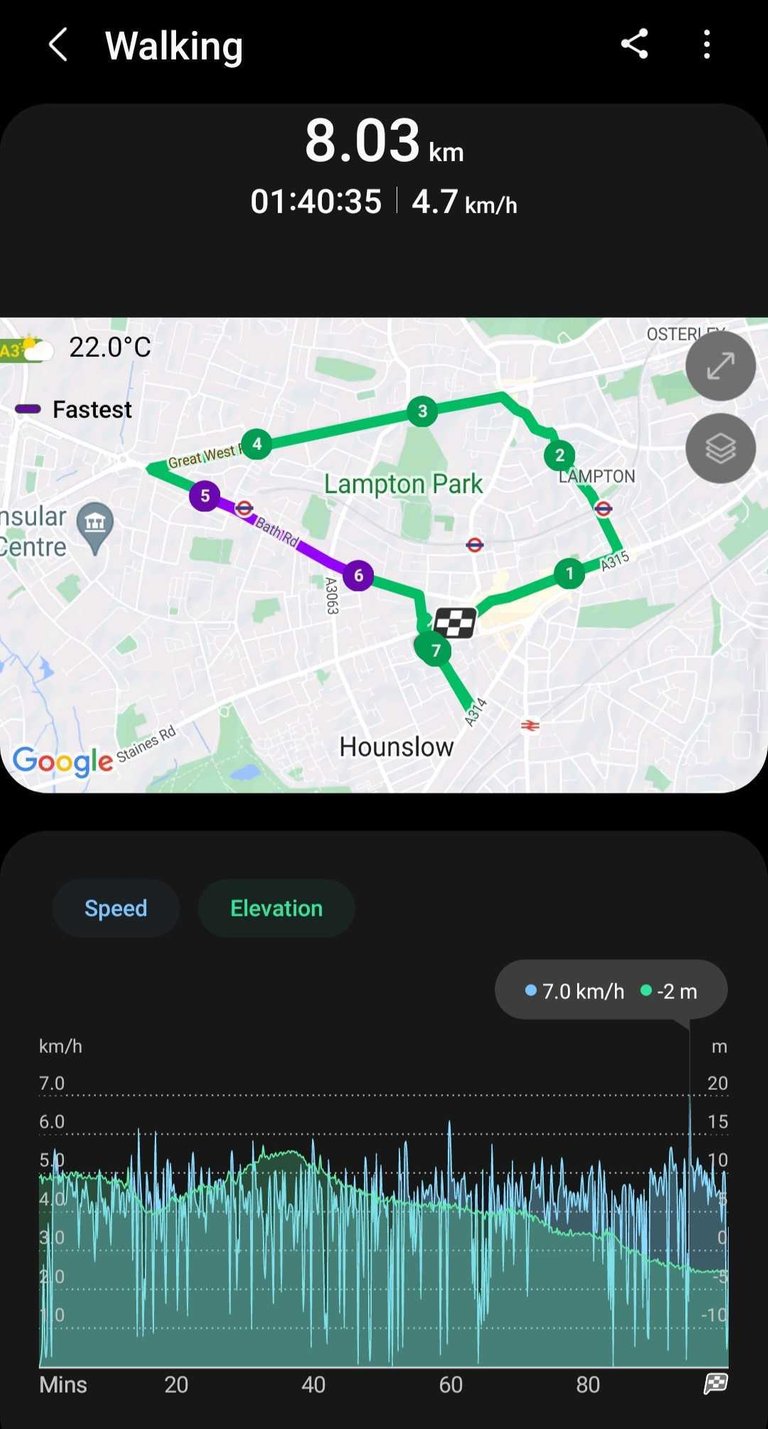This screenshot has width=768, height=1429.
Task: Open the map layers selector
Action: click(x=720, y=449)
